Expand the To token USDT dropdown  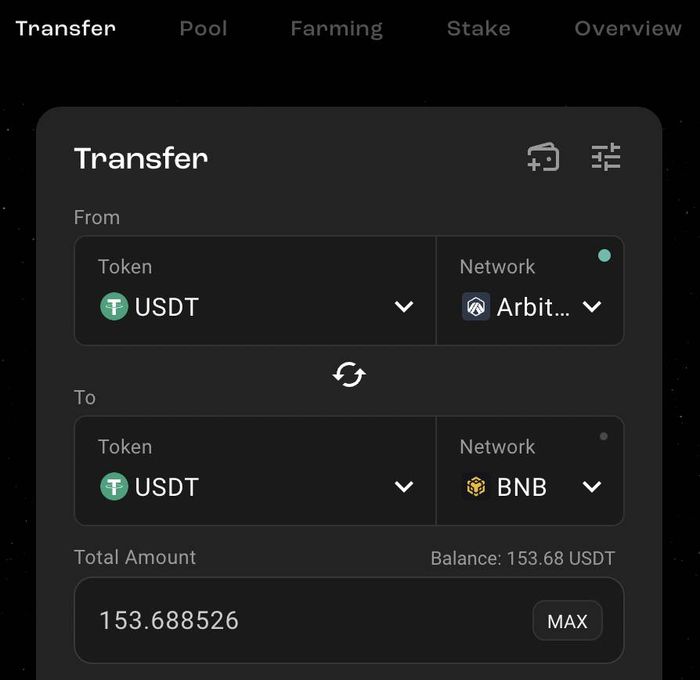click(x=255, y=471)
